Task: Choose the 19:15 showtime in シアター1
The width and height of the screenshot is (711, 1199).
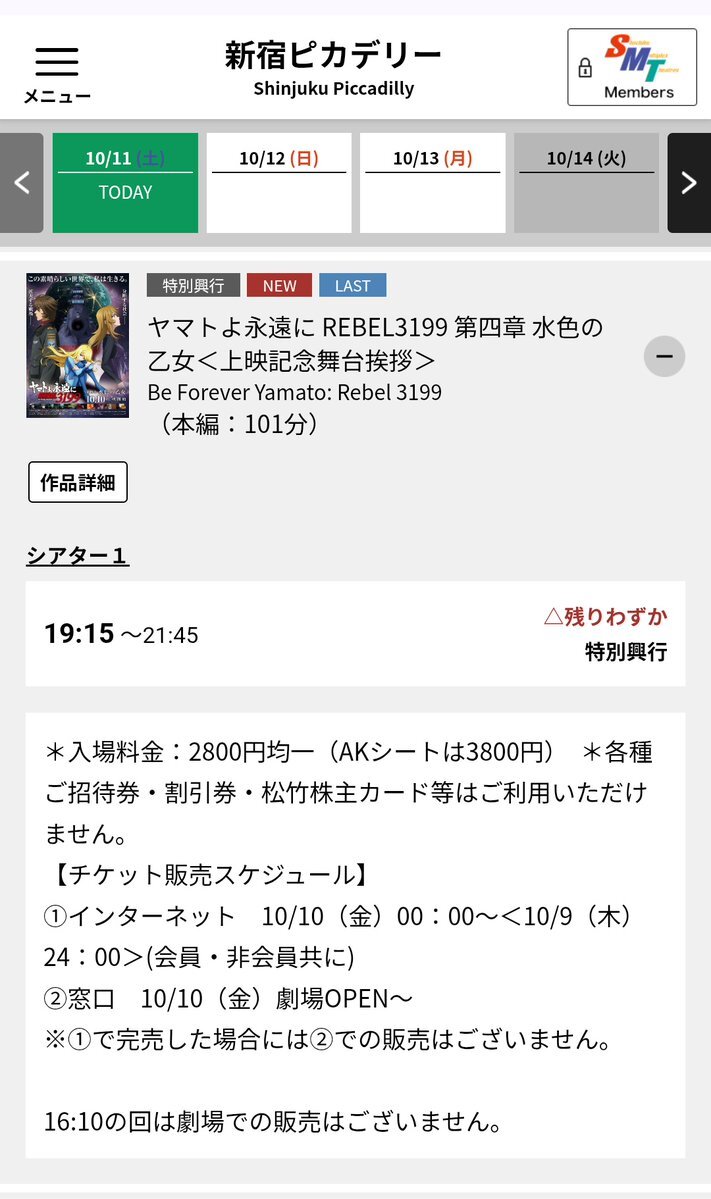Action: (x=355, y=634)
